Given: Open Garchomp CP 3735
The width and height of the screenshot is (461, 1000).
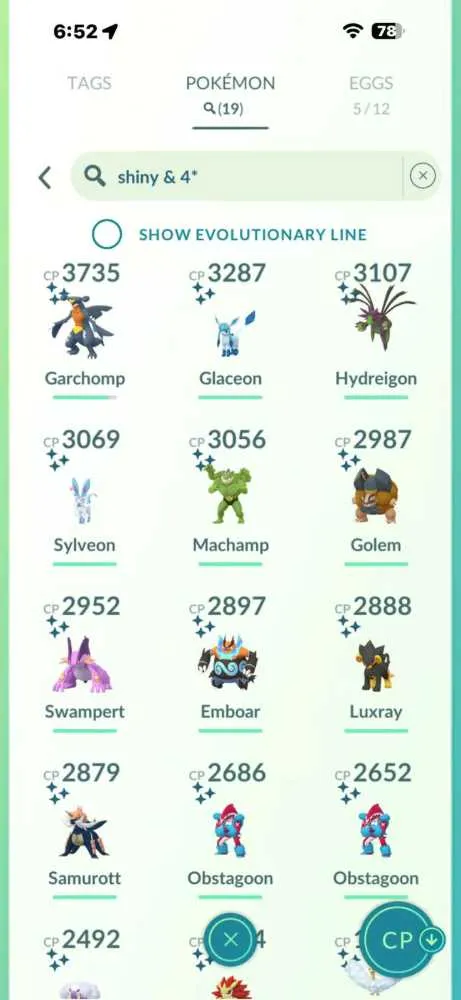Looking at the screenshot, I should pos(85,330).
